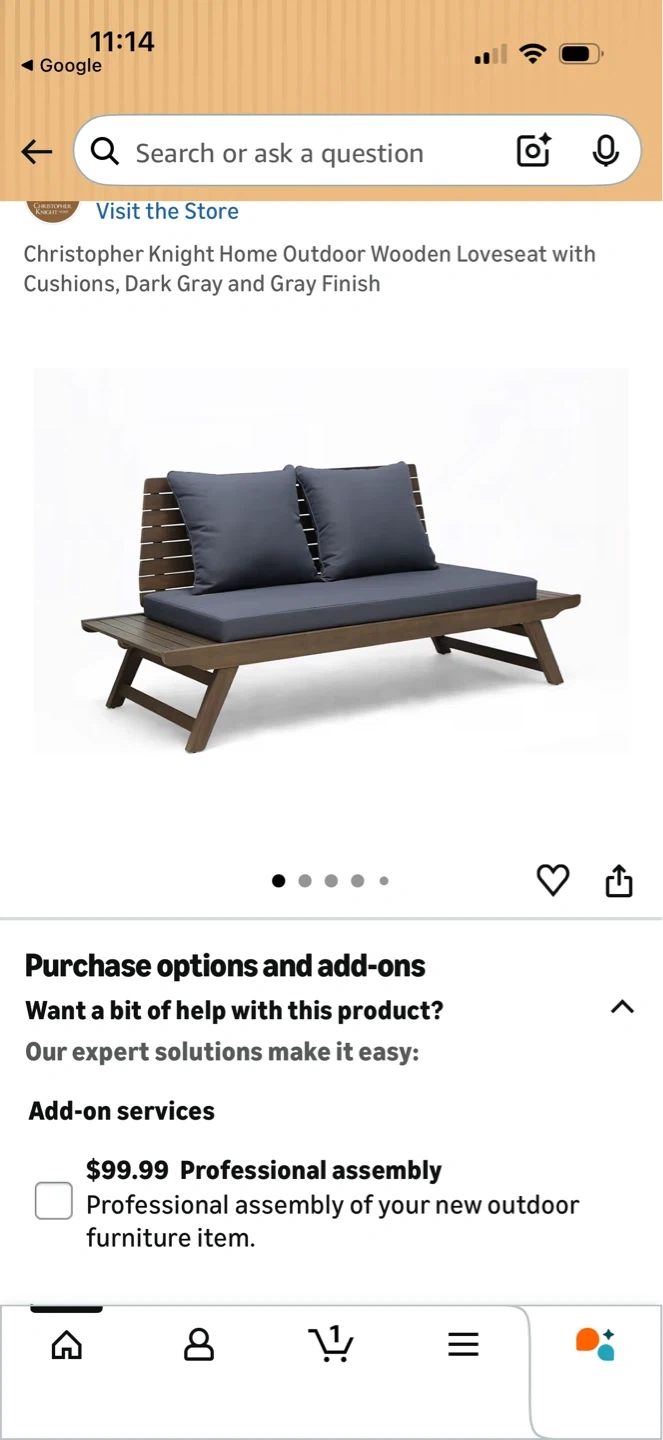This screenshot has height=1440, width=663.
Task: Go to the Home tab
Action: click(67, 1345)
